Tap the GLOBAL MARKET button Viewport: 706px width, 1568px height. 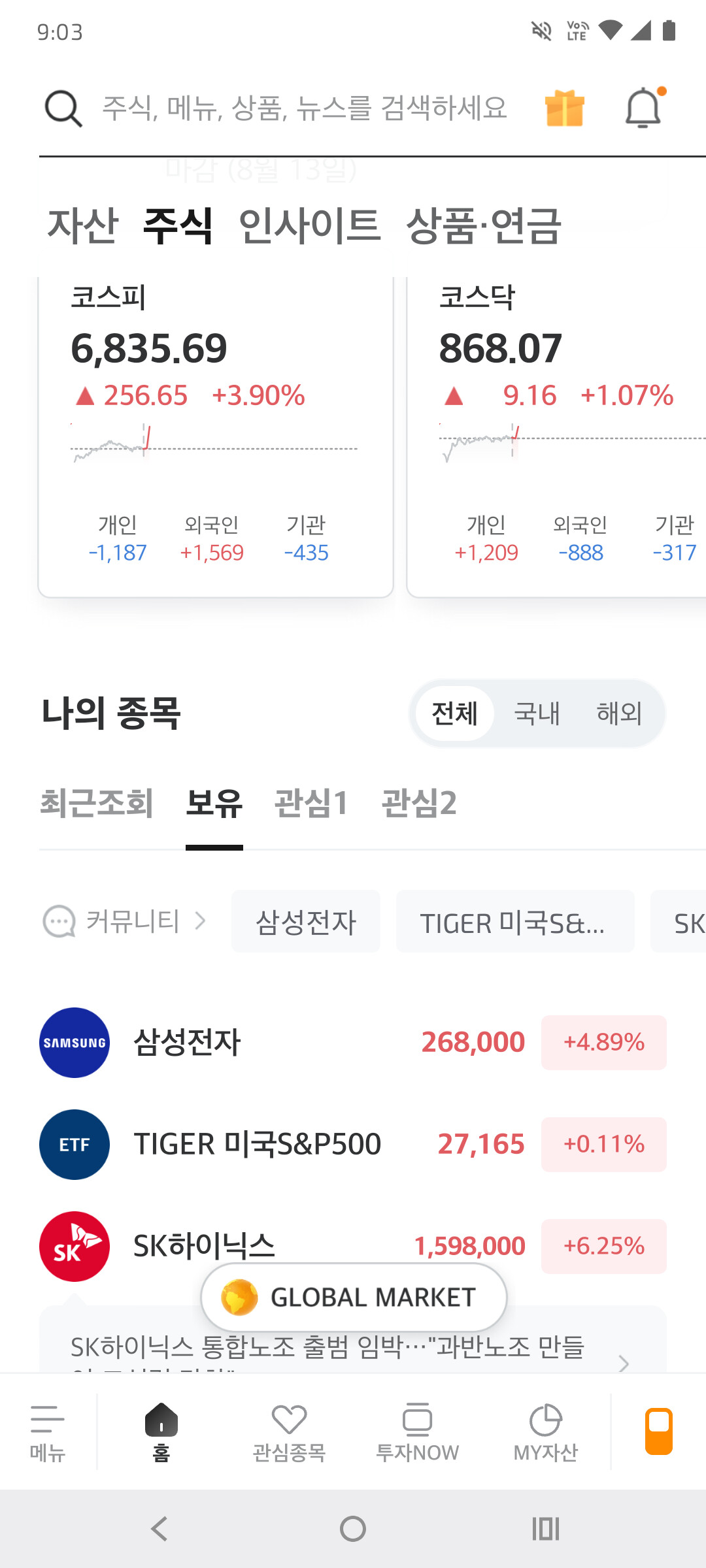354,1298
